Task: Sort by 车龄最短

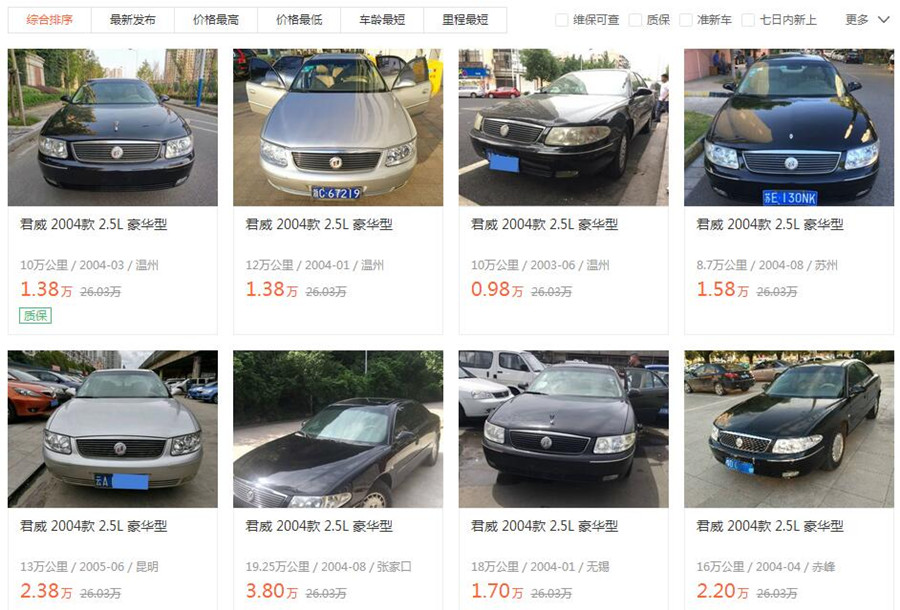Action: tap(382, 20)
